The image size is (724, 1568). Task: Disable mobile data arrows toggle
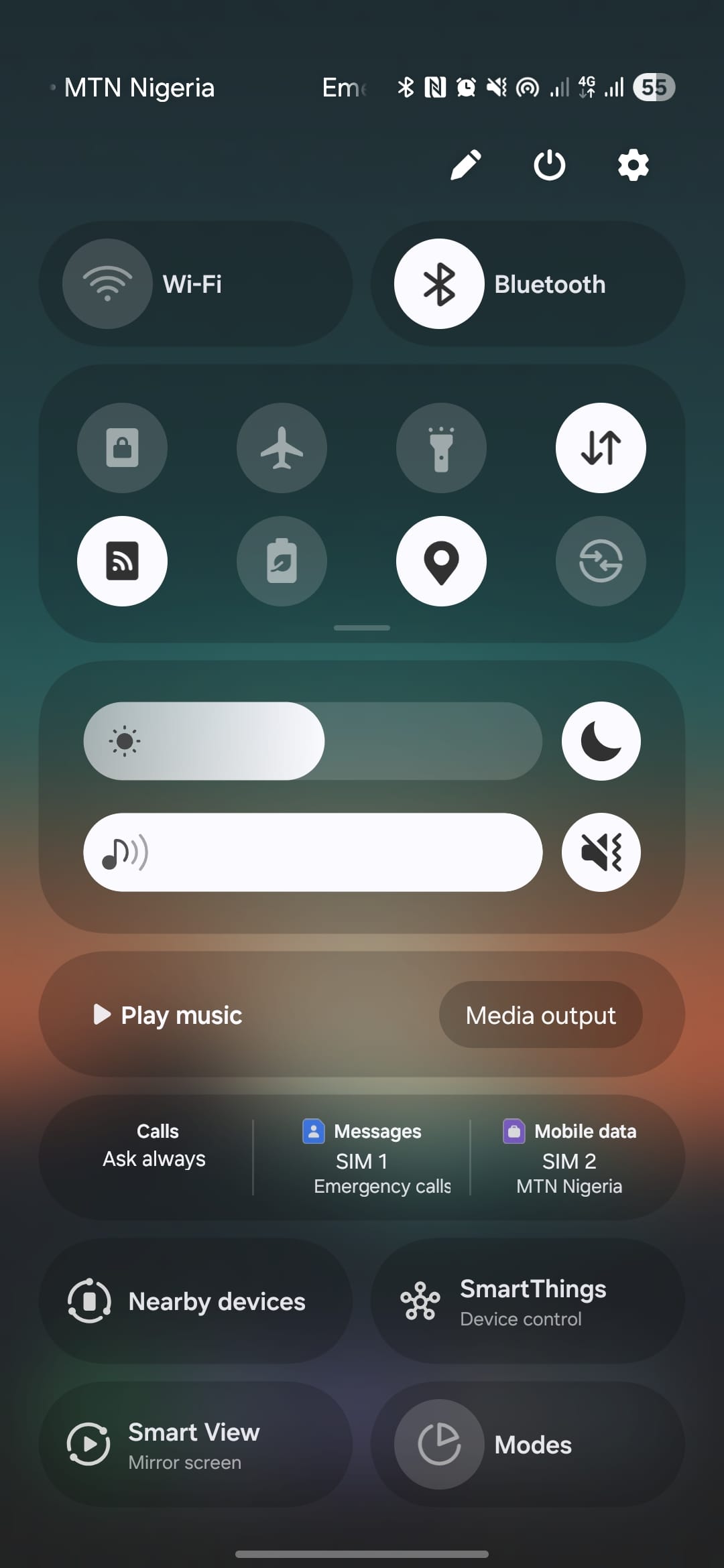601,448
